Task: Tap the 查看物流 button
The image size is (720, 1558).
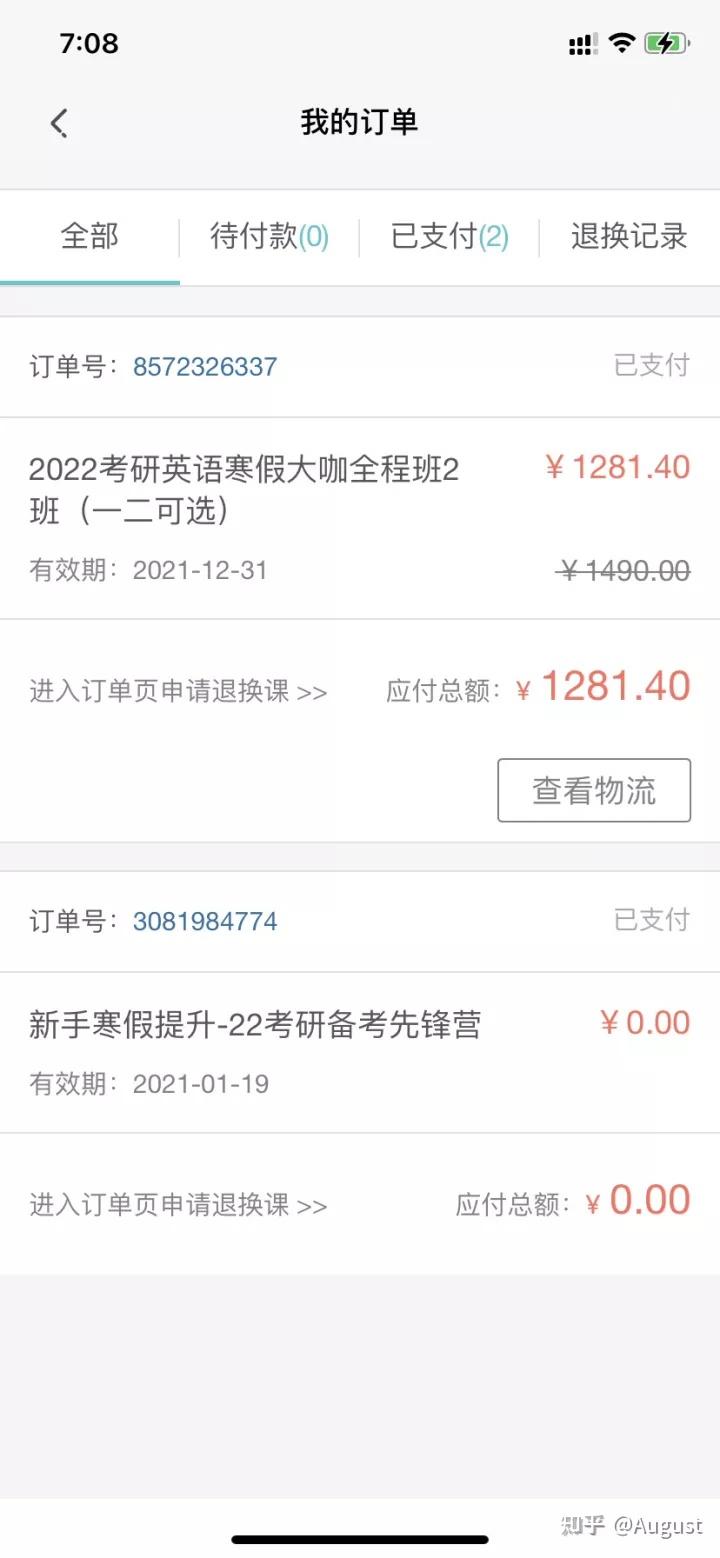Action: [593, 790]
